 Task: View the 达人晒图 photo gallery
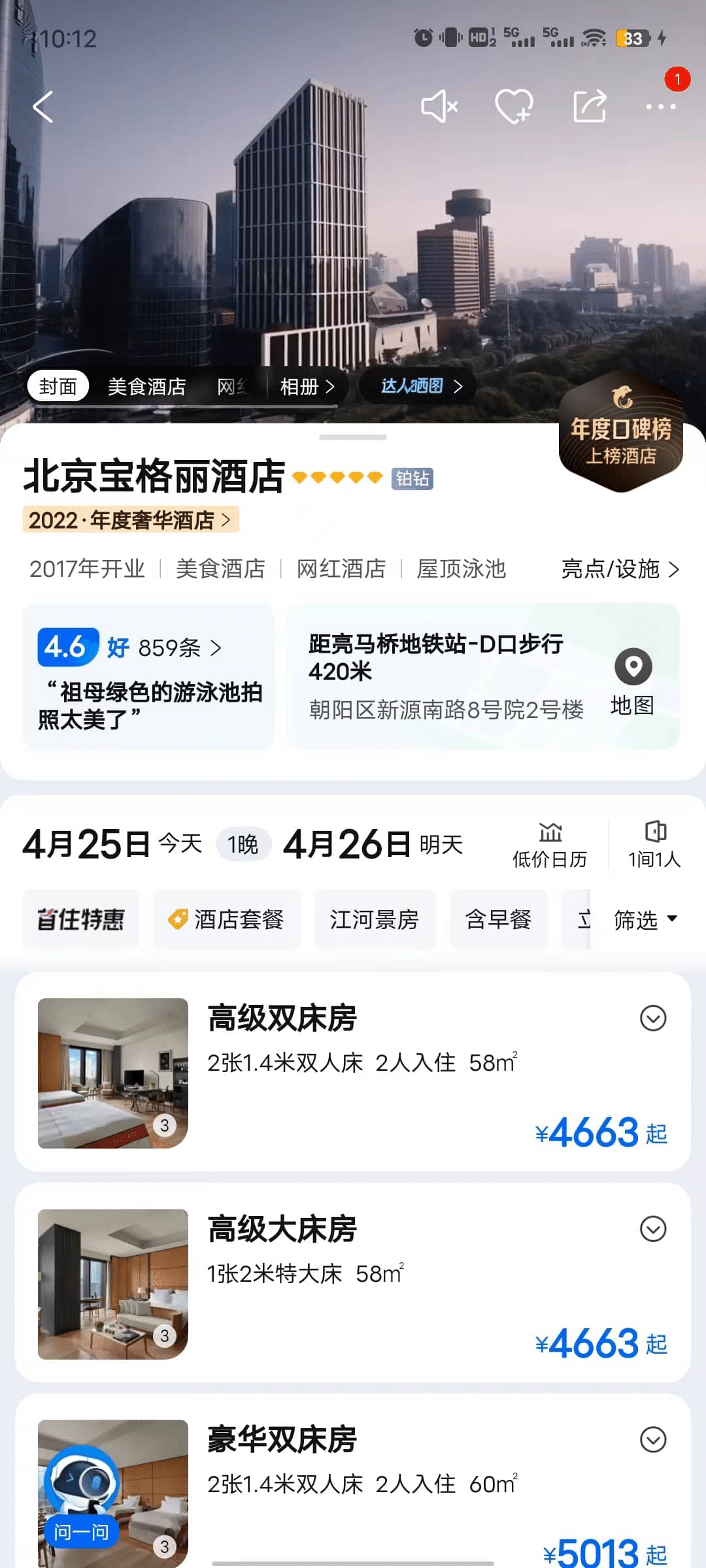421,386
